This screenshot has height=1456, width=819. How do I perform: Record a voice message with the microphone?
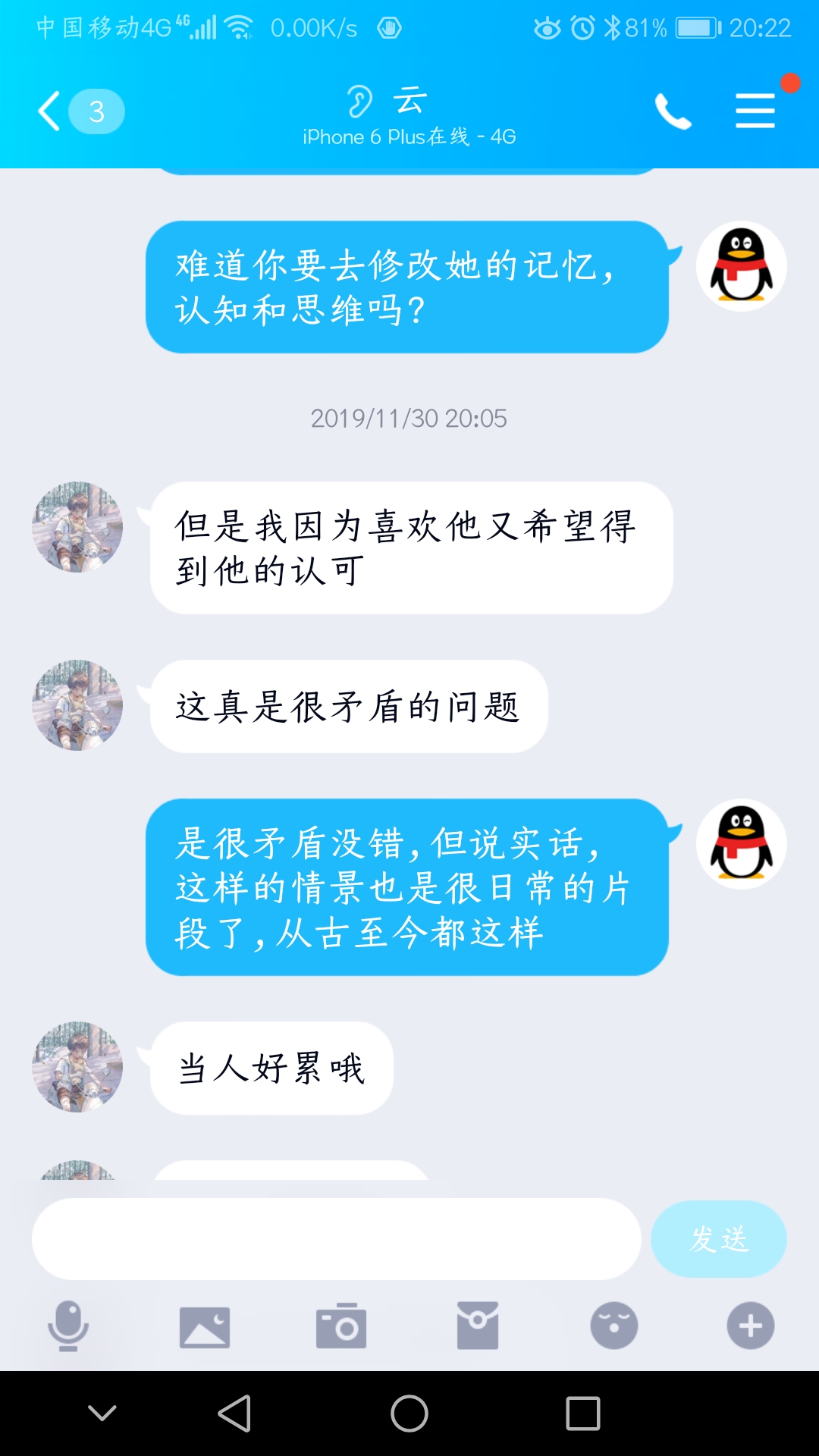pos(68,1326)
